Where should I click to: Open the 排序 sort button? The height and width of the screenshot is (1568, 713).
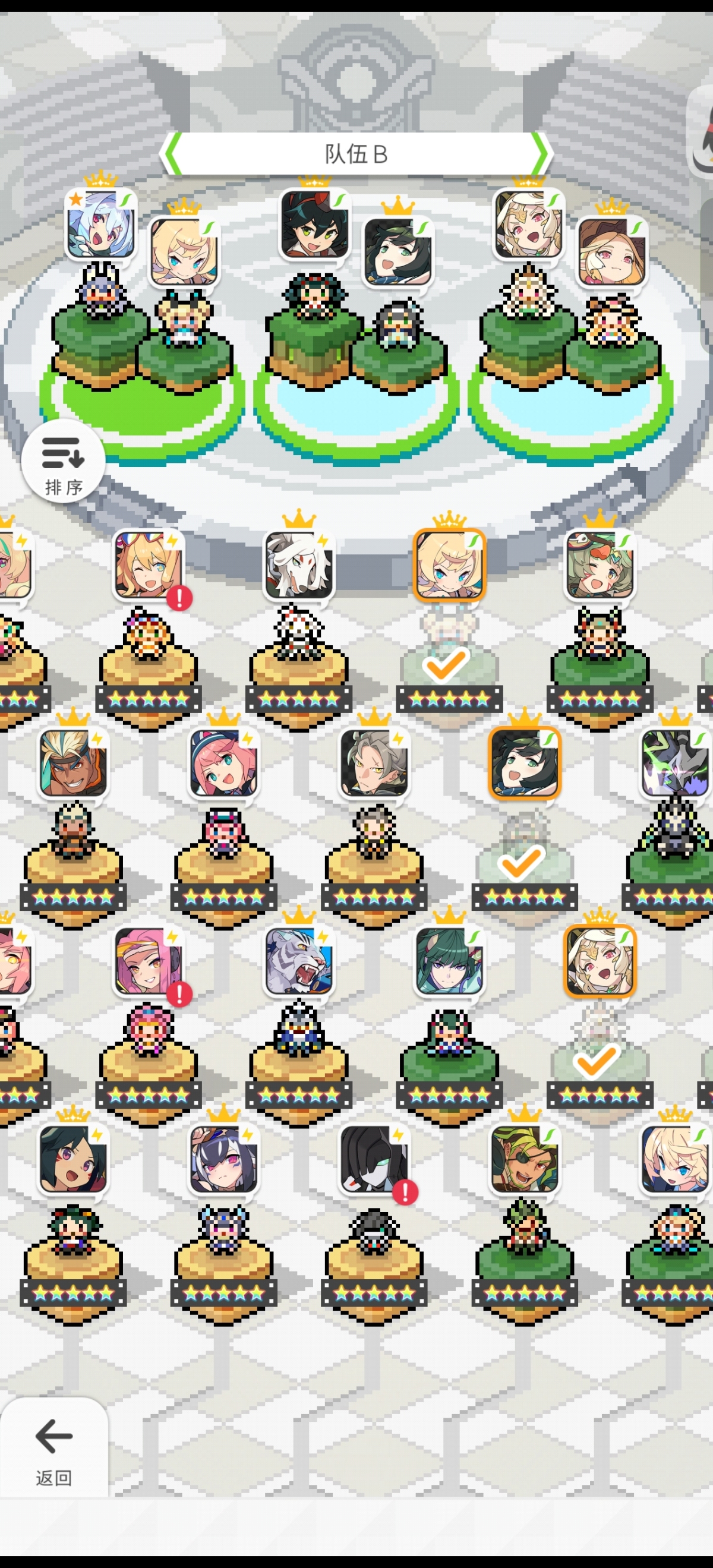pyautogui.click(x=63, y=462)
